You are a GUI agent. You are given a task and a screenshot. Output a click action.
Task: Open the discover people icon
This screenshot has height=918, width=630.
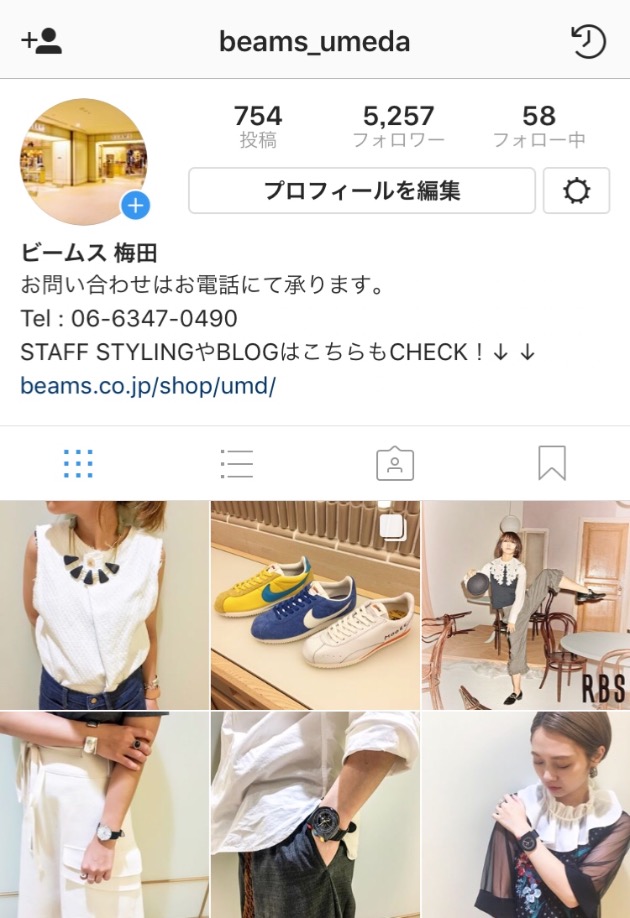[x=42, y=42]
